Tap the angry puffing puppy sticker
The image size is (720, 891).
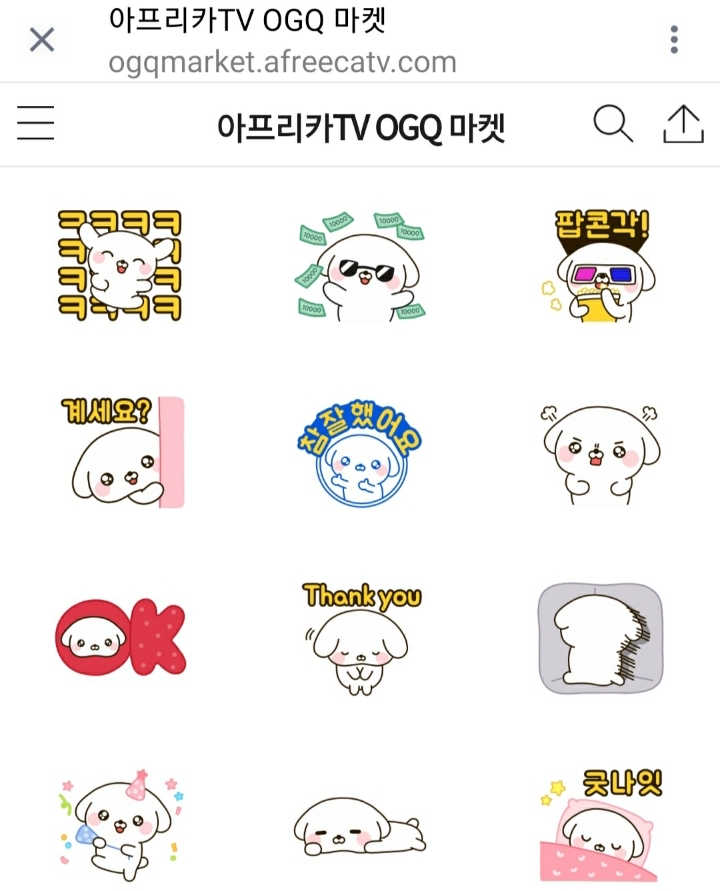pos(599,452)
